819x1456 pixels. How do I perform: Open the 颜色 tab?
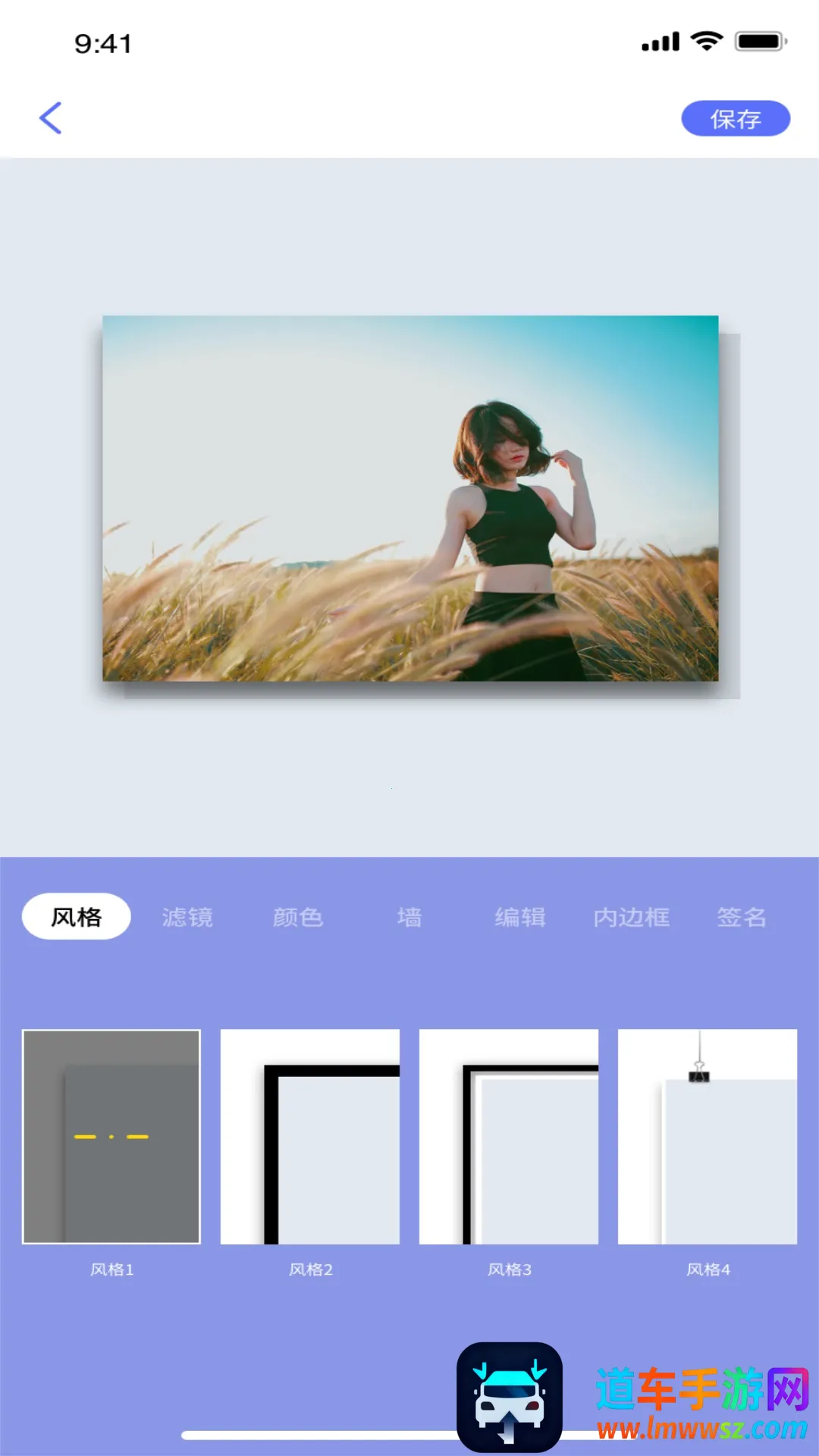coord(298,918)
